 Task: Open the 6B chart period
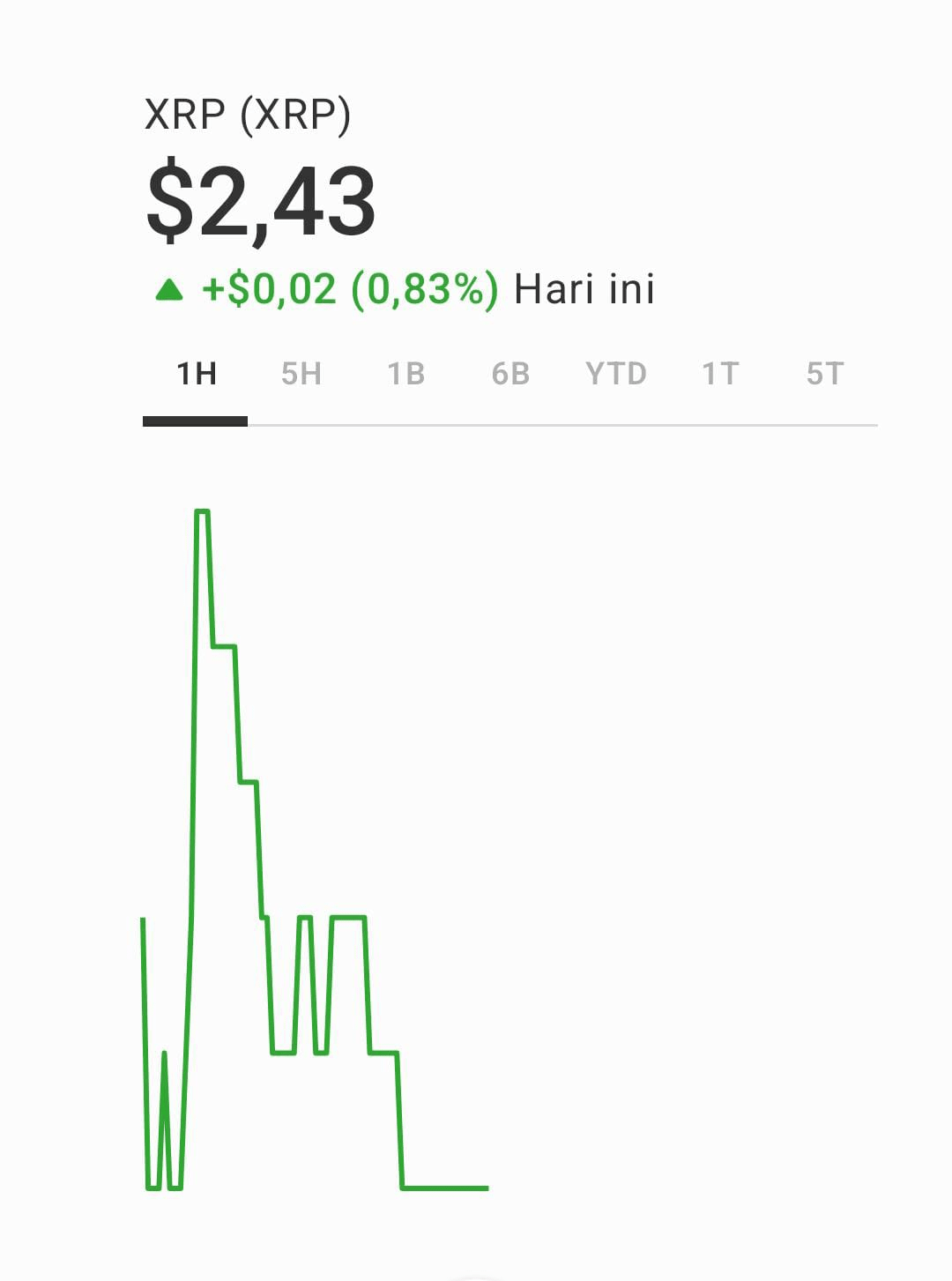click(x=510, y=375)
